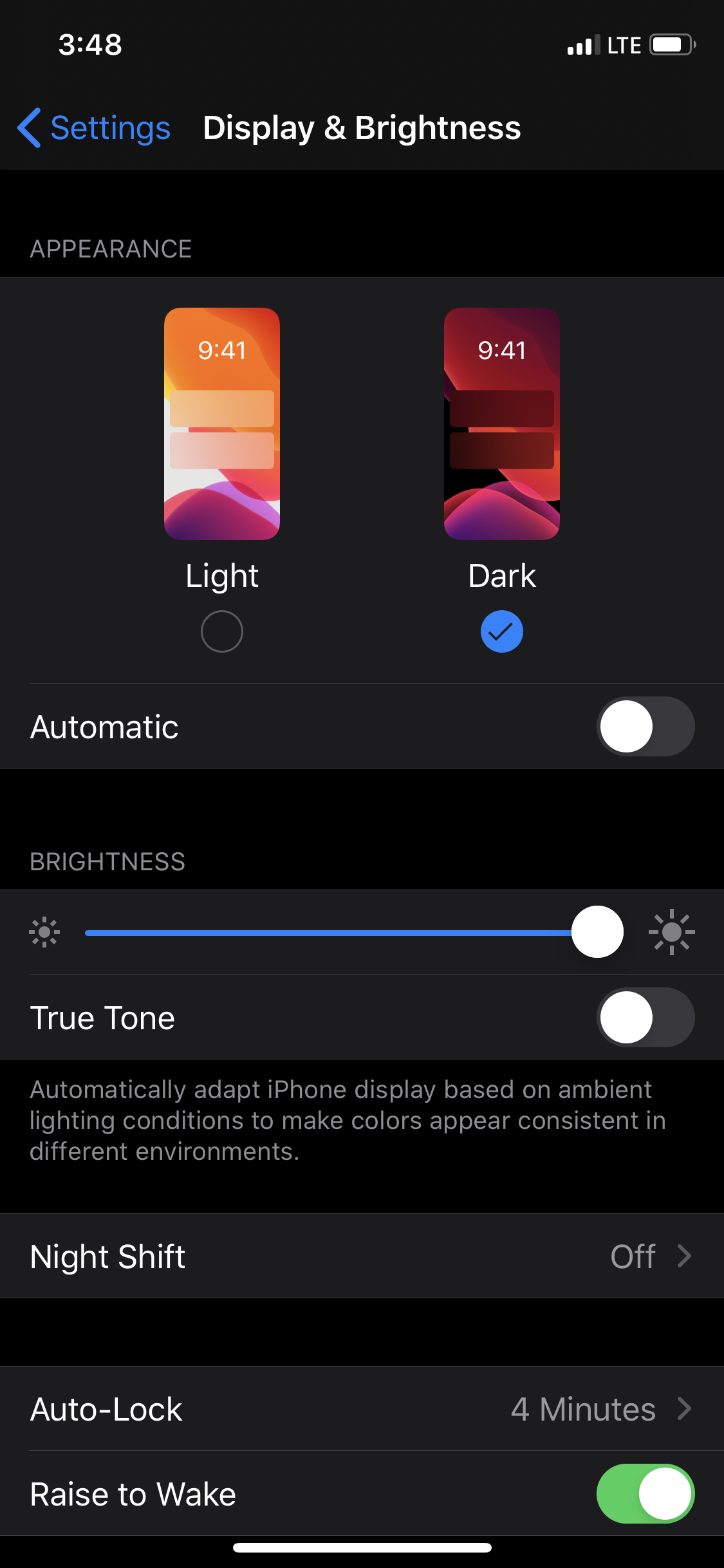The width and height of the screenshot is (724, 1568).
Task: Tap the Light mode preview thumbnail
Action: (221, 424)
